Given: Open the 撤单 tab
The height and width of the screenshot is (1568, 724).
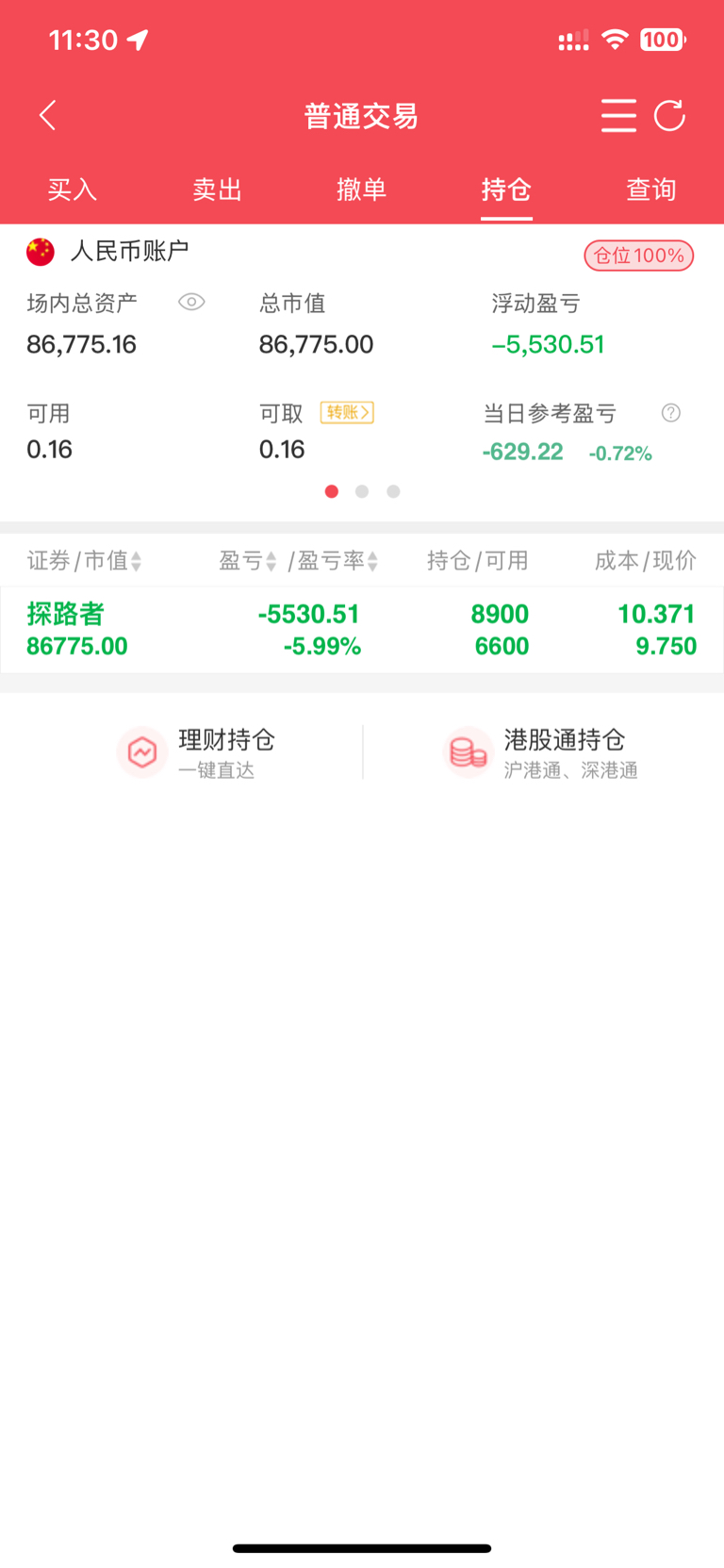Looking at the screenshot, I should [362, 190].
